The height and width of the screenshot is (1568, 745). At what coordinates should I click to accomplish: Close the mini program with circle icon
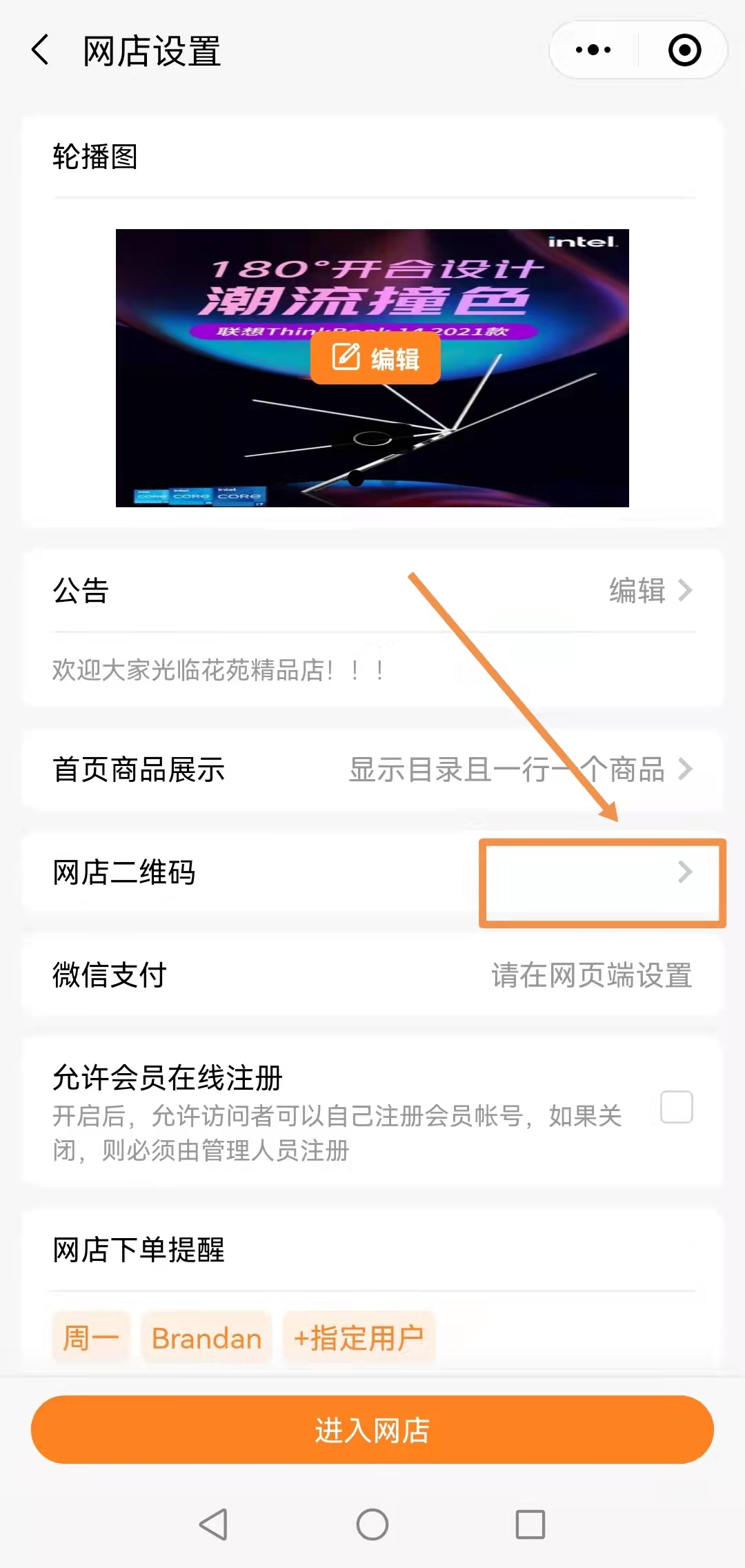coord(684,50)
